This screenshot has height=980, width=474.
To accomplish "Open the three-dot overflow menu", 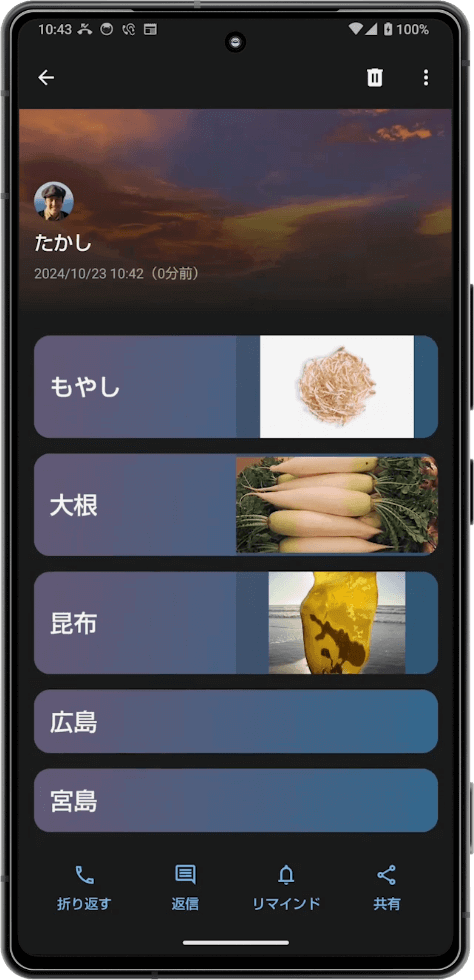I will 426,78.
